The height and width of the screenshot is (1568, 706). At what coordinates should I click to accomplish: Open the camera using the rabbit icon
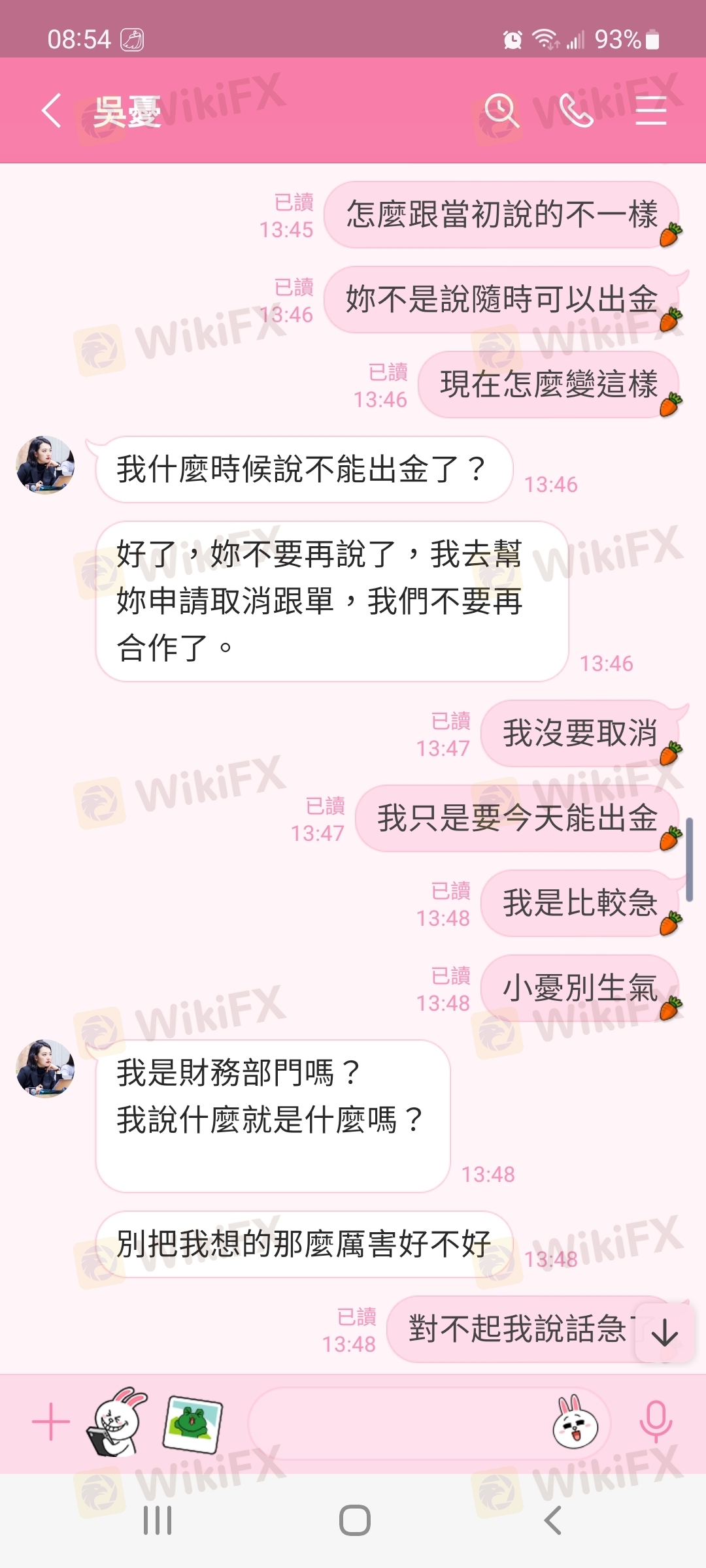pyautogui.click(x=118, y=1422)
